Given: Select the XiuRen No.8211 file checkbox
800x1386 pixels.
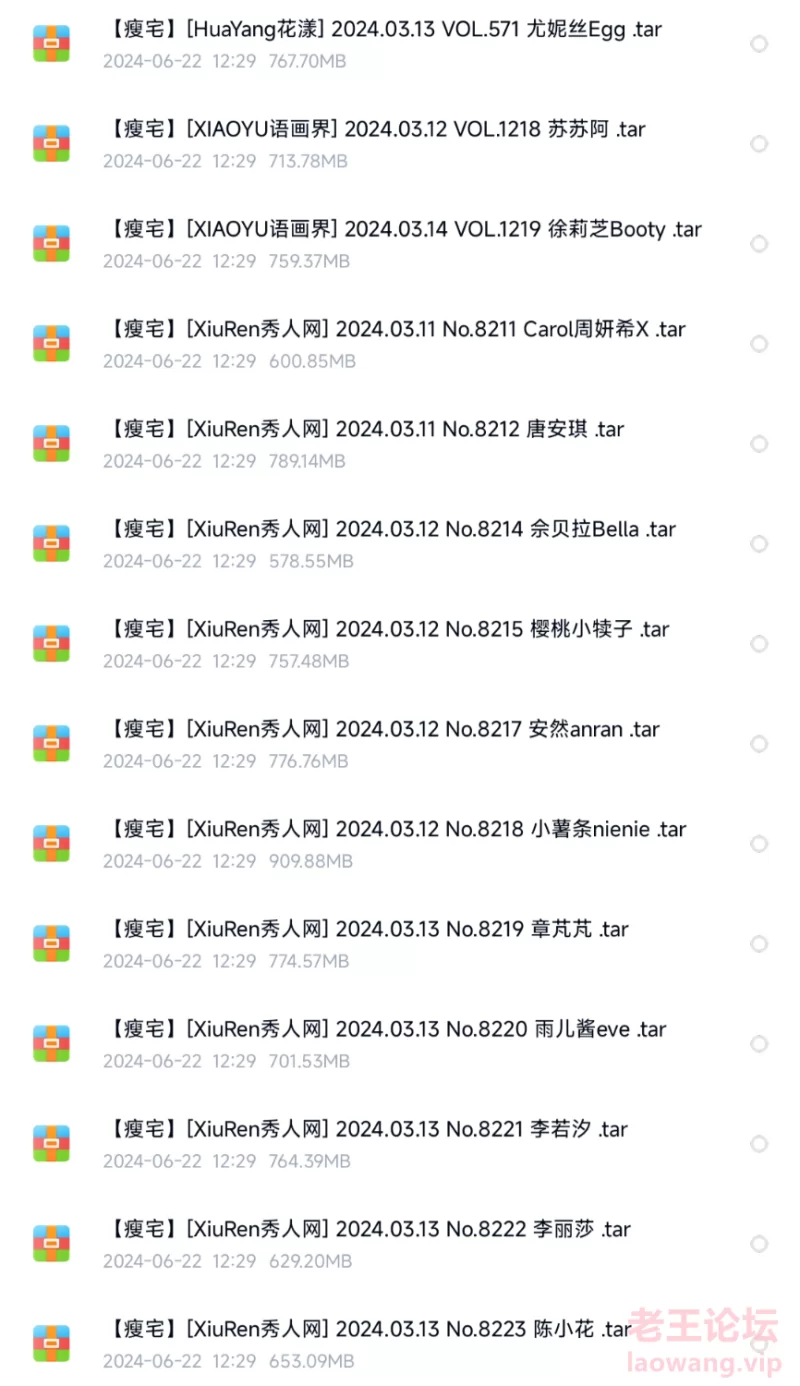Looking at the screenshot, I should (759, 344).
